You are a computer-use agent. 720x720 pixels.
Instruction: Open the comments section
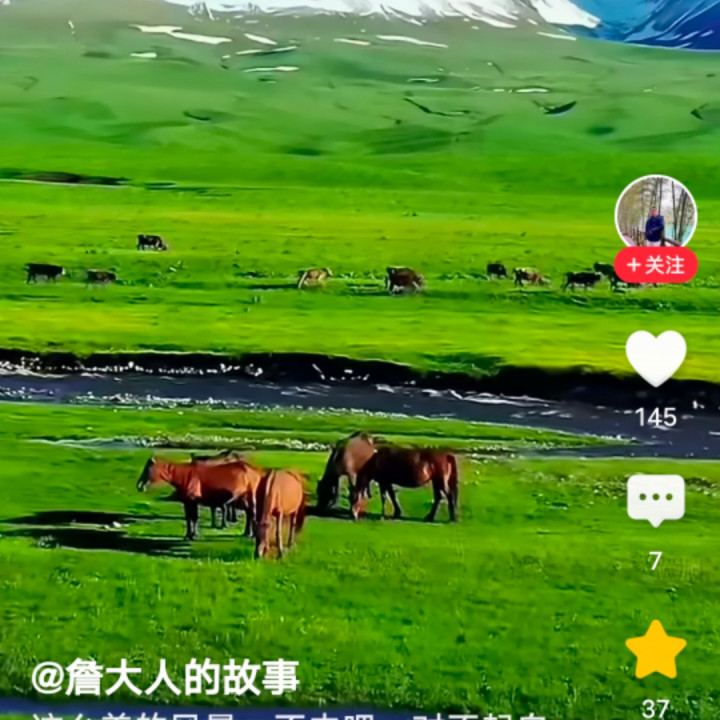click(x=656, y=499)
